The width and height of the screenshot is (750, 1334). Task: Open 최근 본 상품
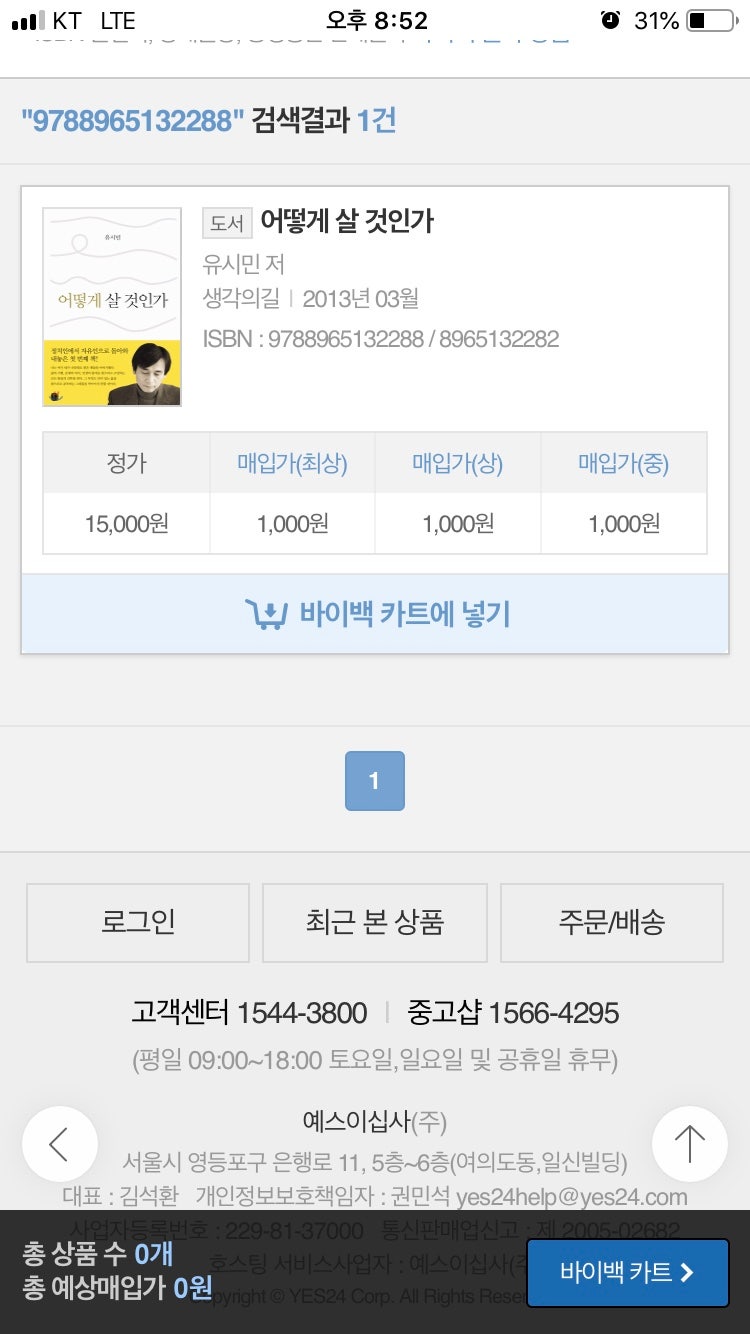pyautogui.click(x=375, y=922)
